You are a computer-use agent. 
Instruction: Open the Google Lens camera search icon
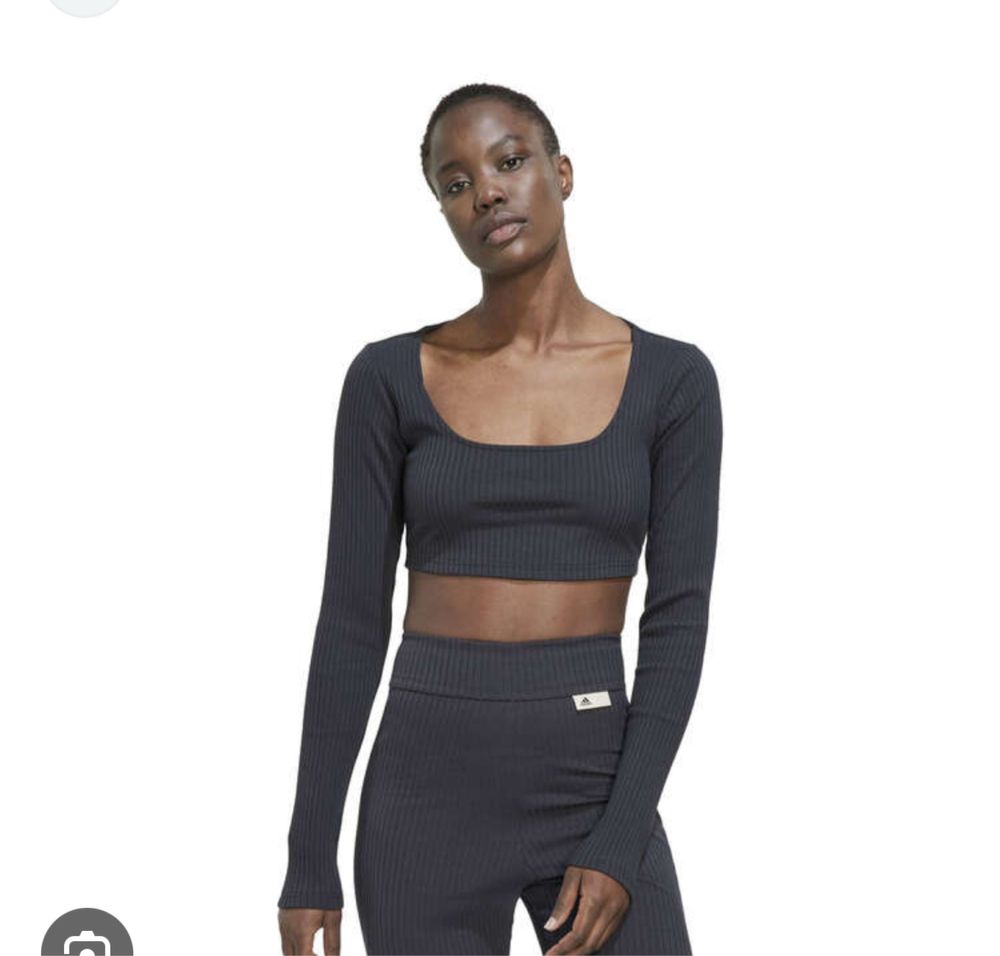tap(87, 938)
